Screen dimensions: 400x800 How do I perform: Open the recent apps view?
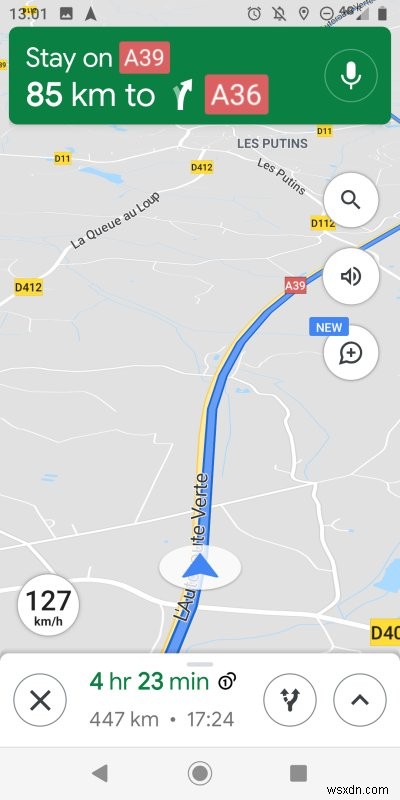click(299, 773)
